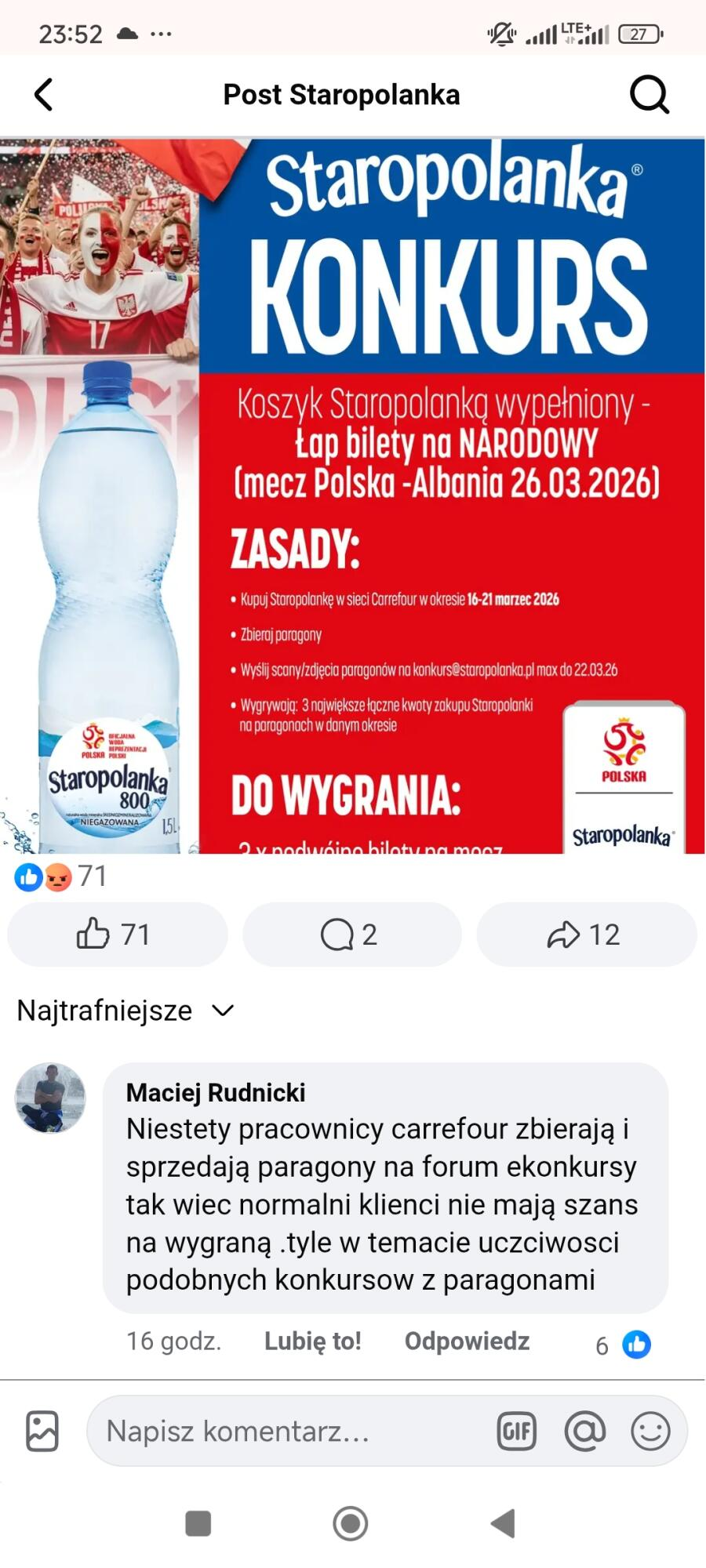Focus the Napisz komentarz field
Screen dimensions: 706x1568
pos(290,1431)
